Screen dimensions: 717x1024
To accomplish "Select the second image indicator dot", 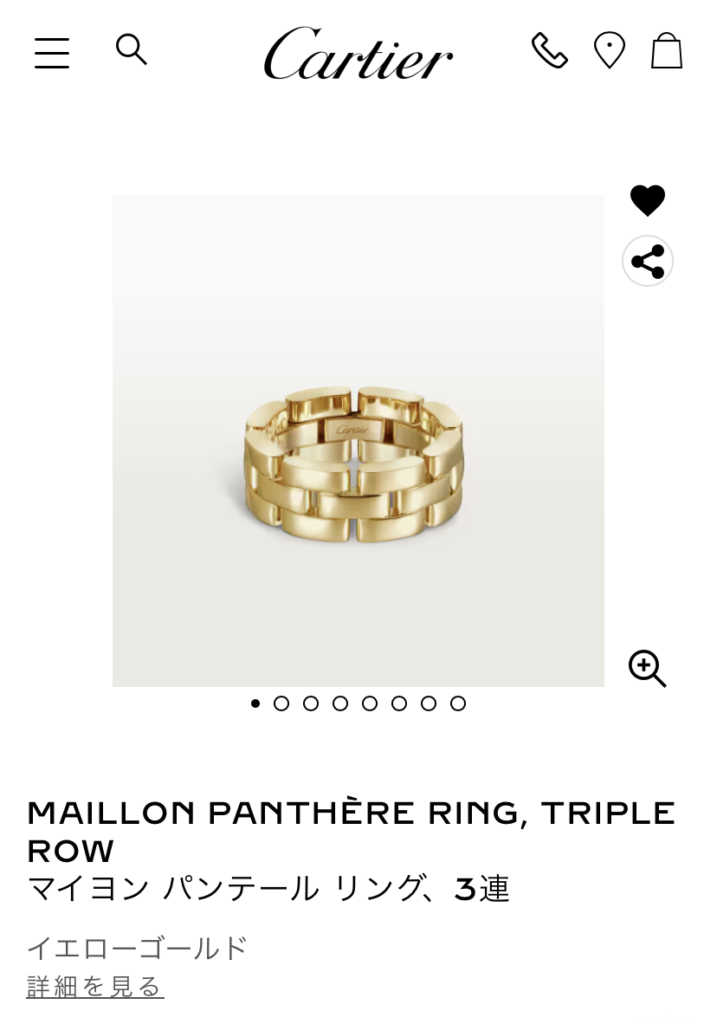I will coord(281,704).
